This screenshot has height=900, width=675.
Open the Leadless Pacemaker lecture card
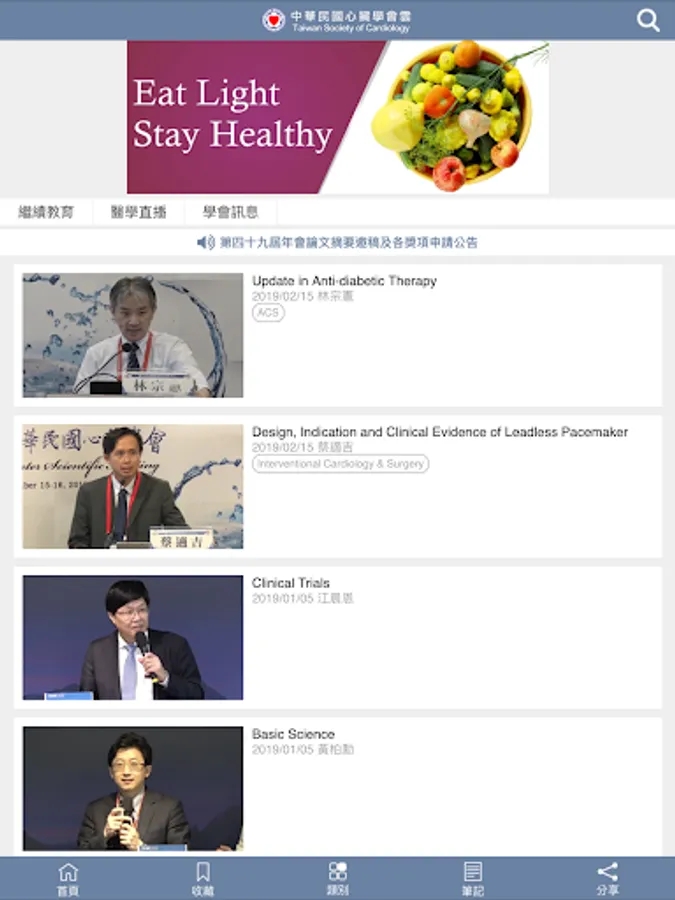pos(338,486)
